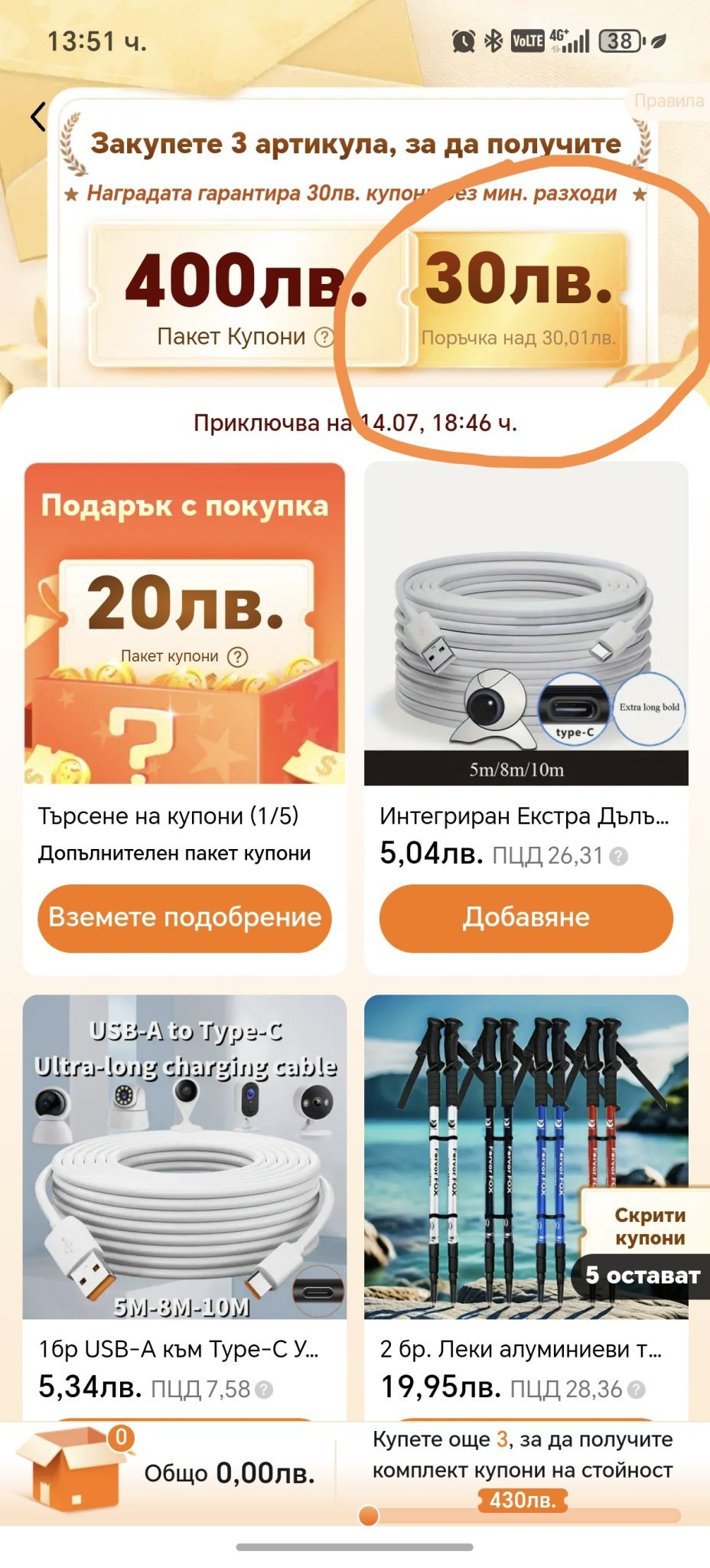710x1568 pixels.
Task: Go back using the top-left arrow
Action: tap(37, 117)
